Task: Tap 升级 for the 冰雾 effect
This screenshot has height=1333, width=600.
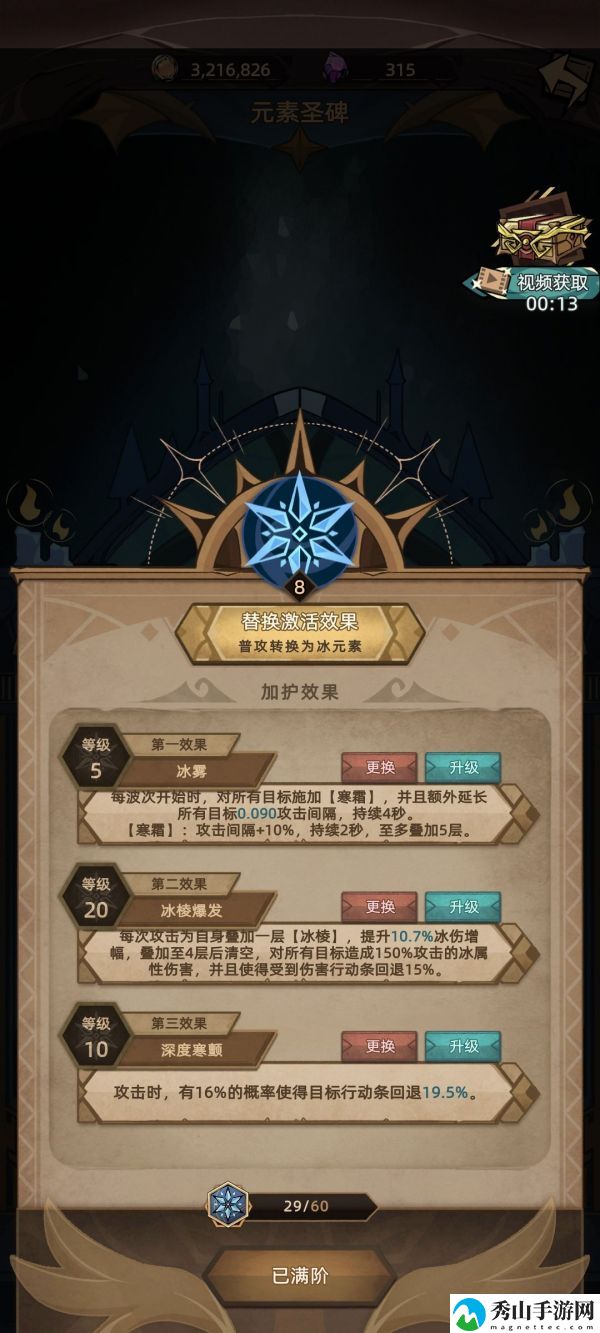Action: pyautogui.click(x=463, y=768)
